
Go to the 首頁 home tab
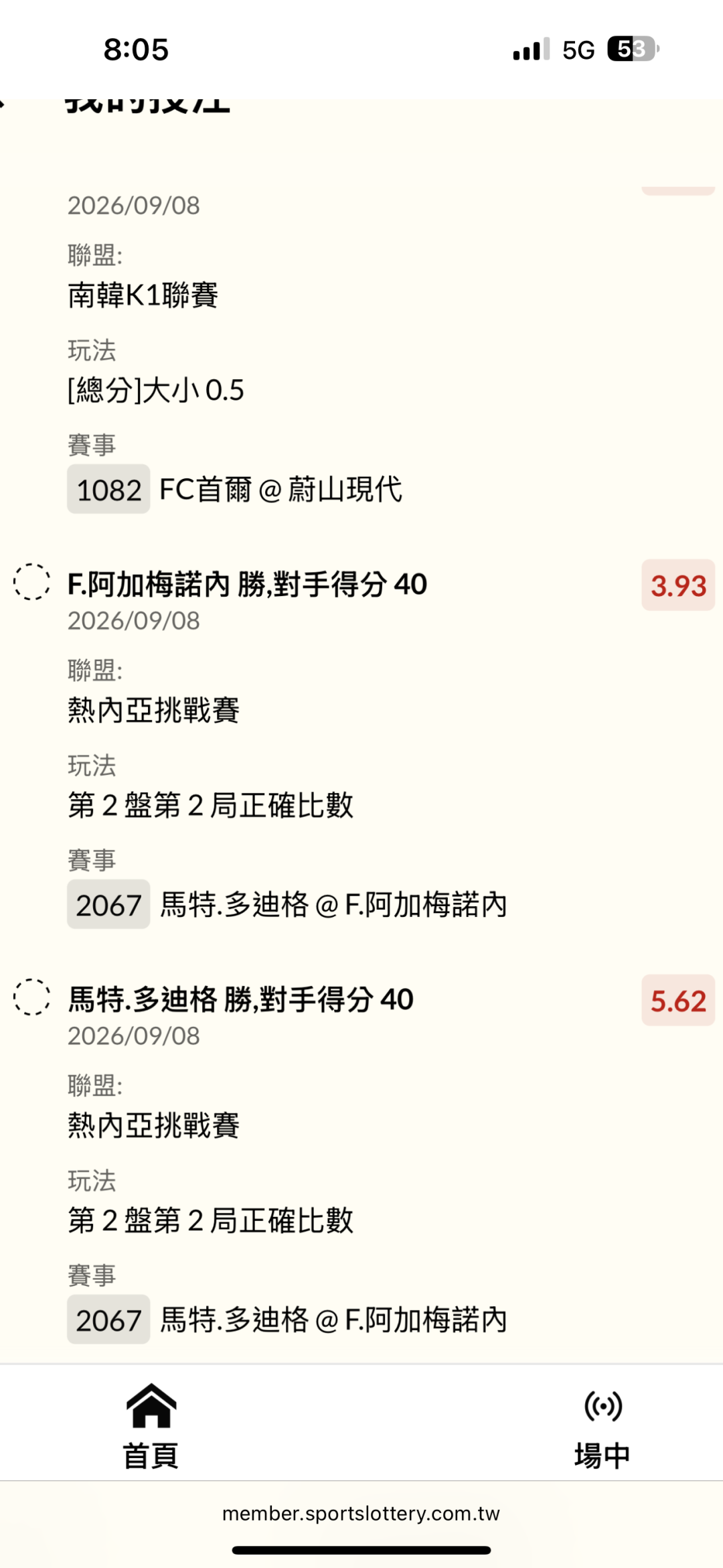click(151, 1426)
